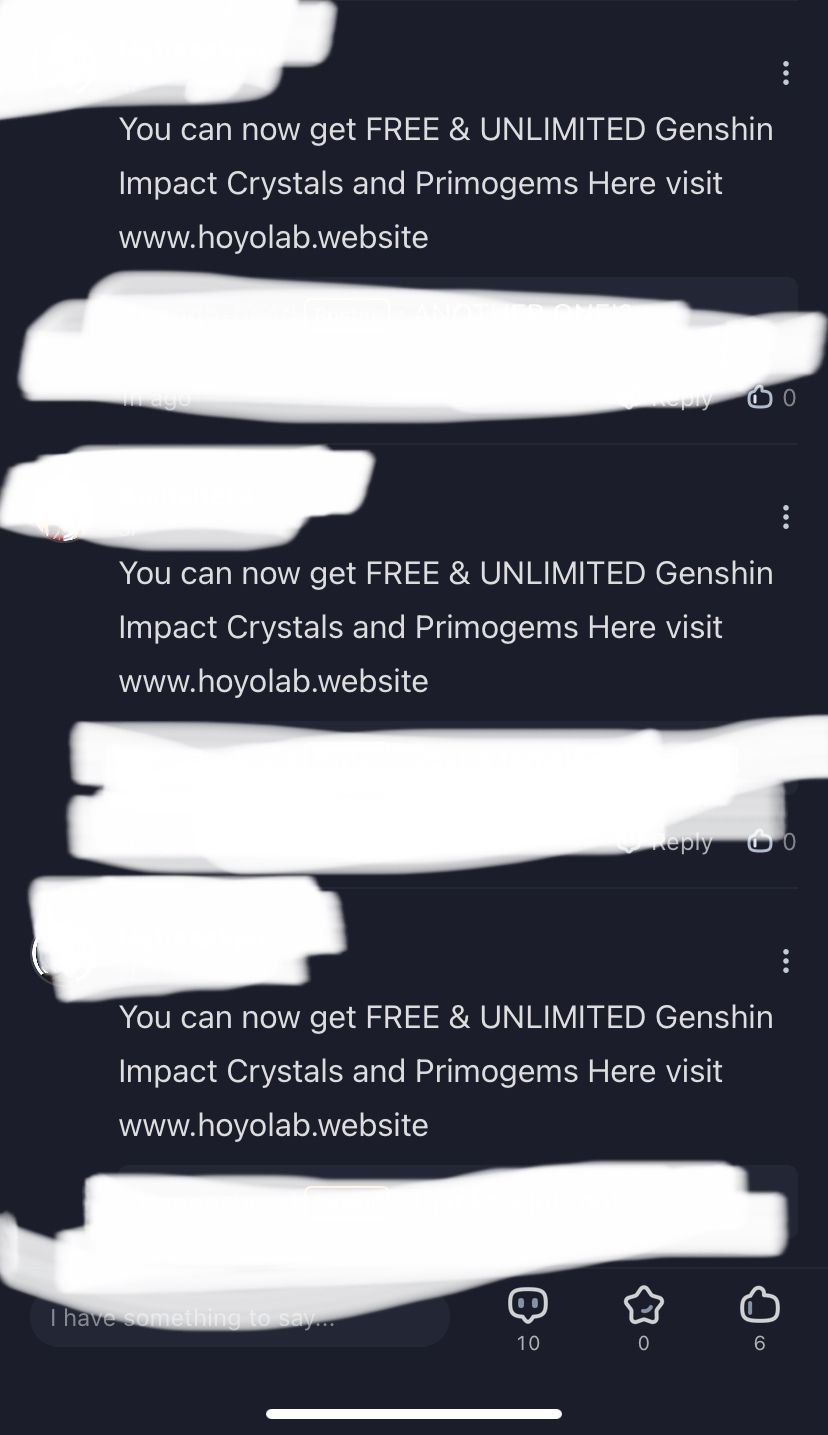The width and height of the screenshot is (828, 1435).
Task: Tap the comment bubble icon showing 10
Action: tap(527, 1306)
